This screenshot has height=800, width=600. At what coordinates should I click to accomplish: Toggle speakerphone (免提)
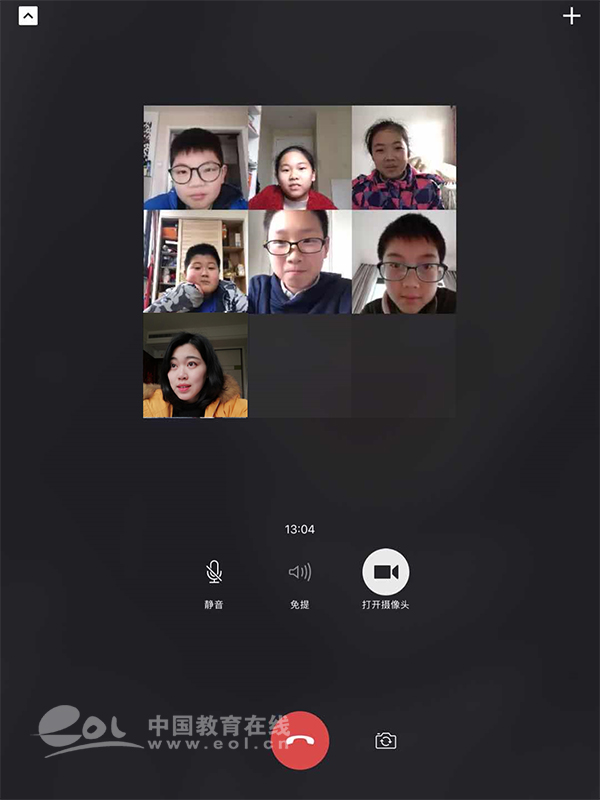pyautogui.click(x=300, y=572)
